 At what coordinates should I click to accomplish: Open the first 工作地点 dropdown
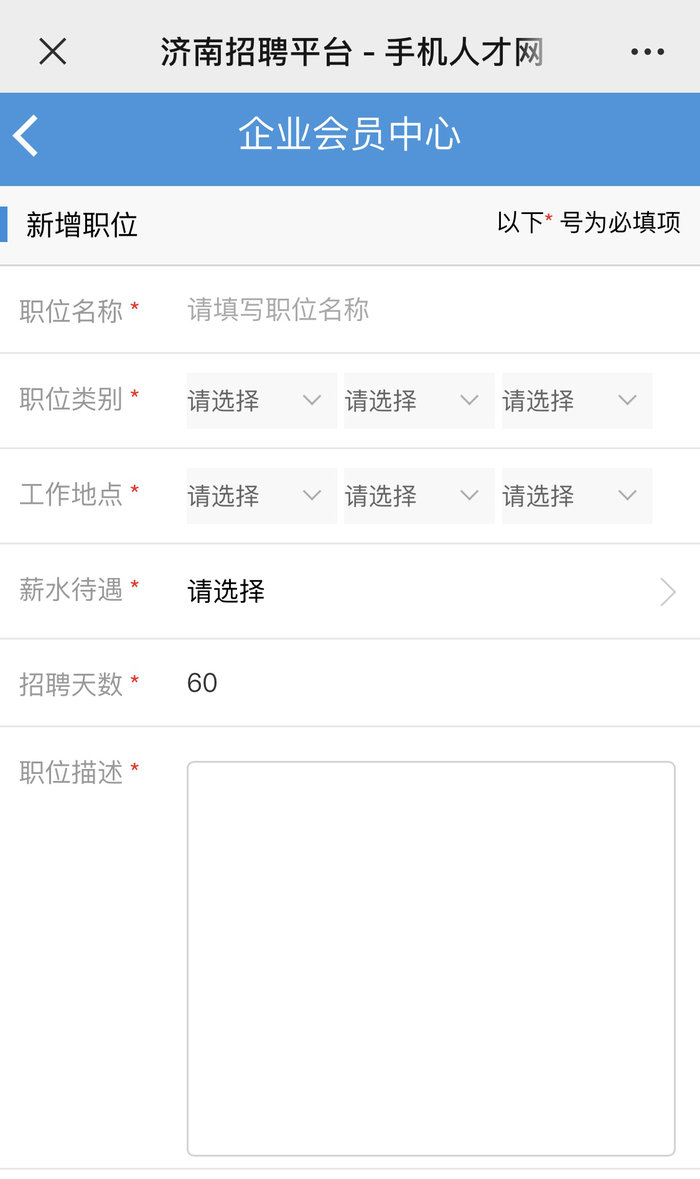(x=261, y=496)
